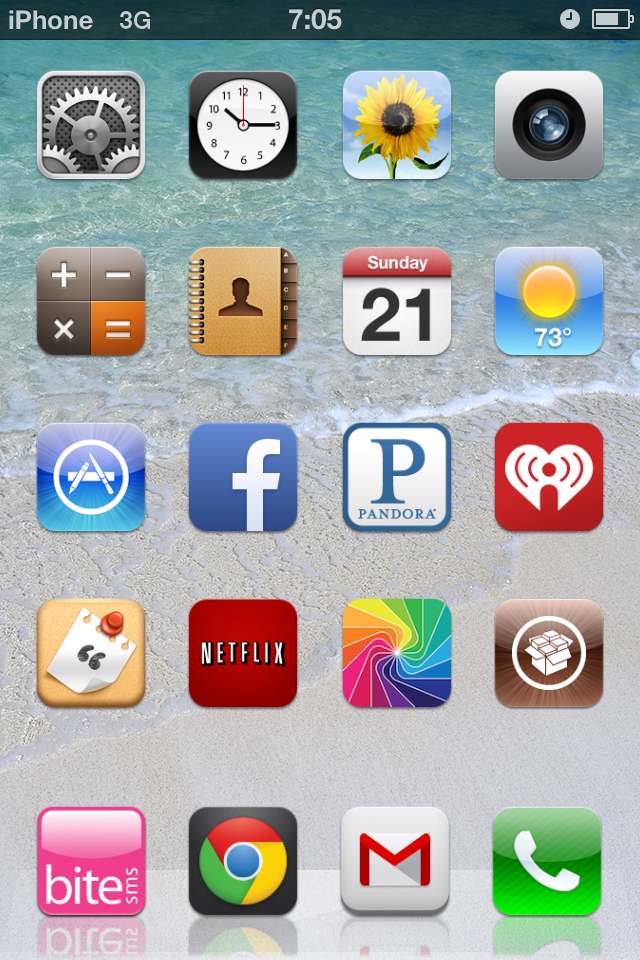Launch Netflix
640x960 pixels.
tap(243, 653)
